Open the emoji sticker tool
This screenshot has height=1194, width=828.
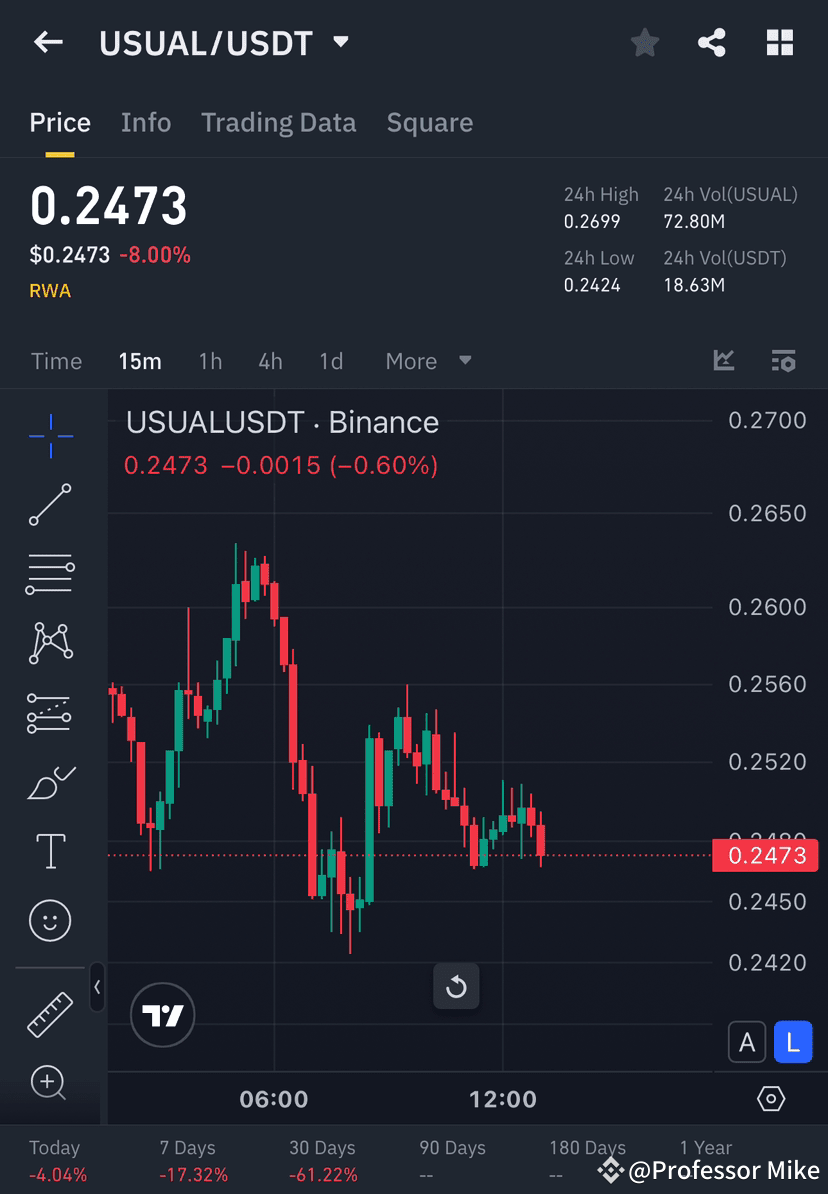click(x=50, y=920)
